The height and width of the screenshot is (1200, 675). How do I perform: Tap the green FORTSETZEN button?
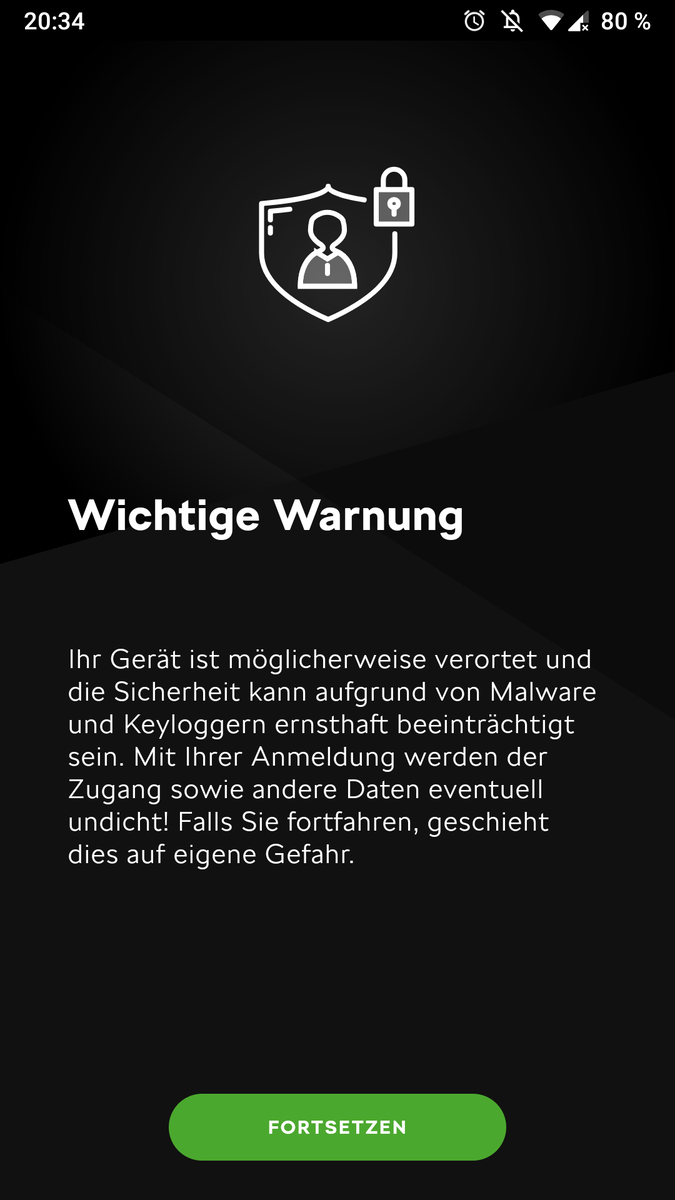point(337,1127)
